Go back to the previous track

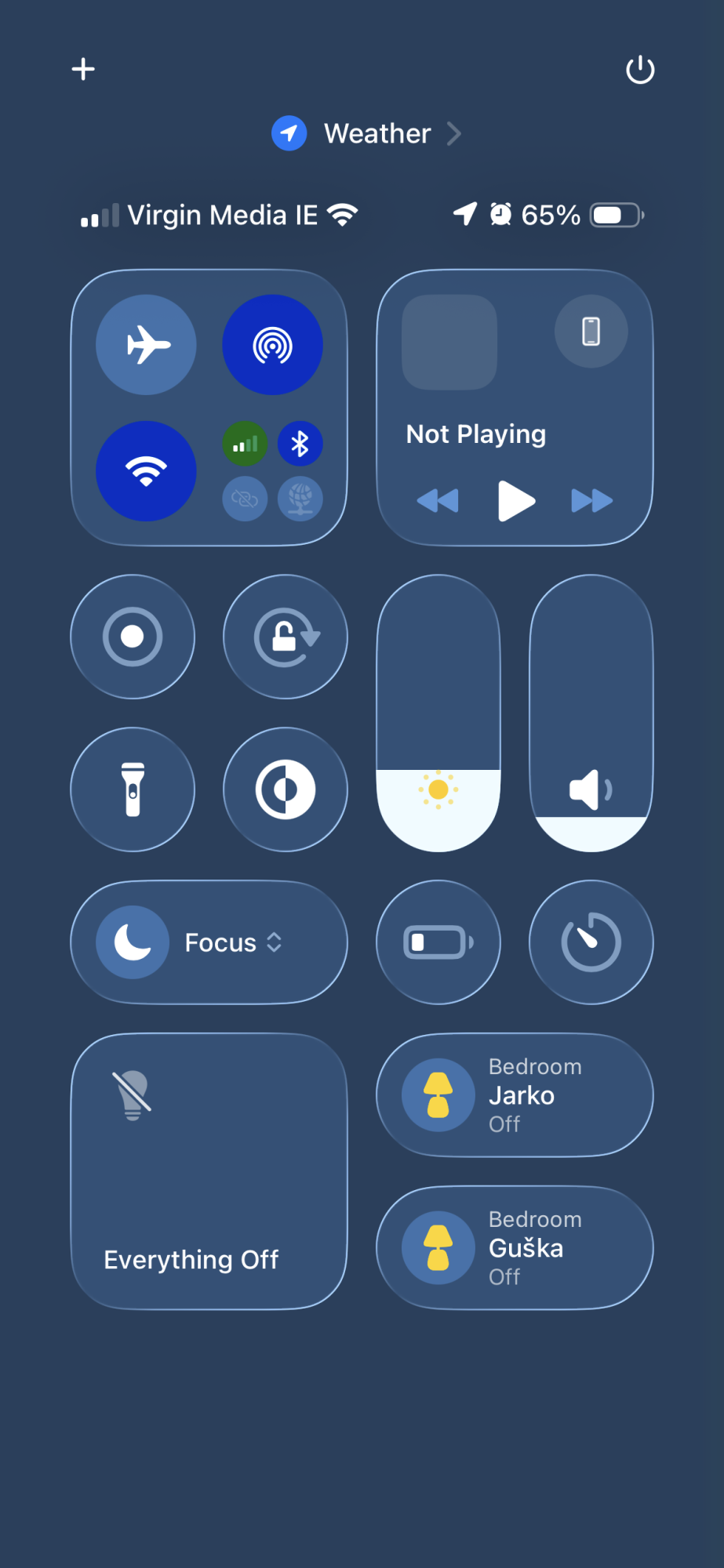[438, 500]
